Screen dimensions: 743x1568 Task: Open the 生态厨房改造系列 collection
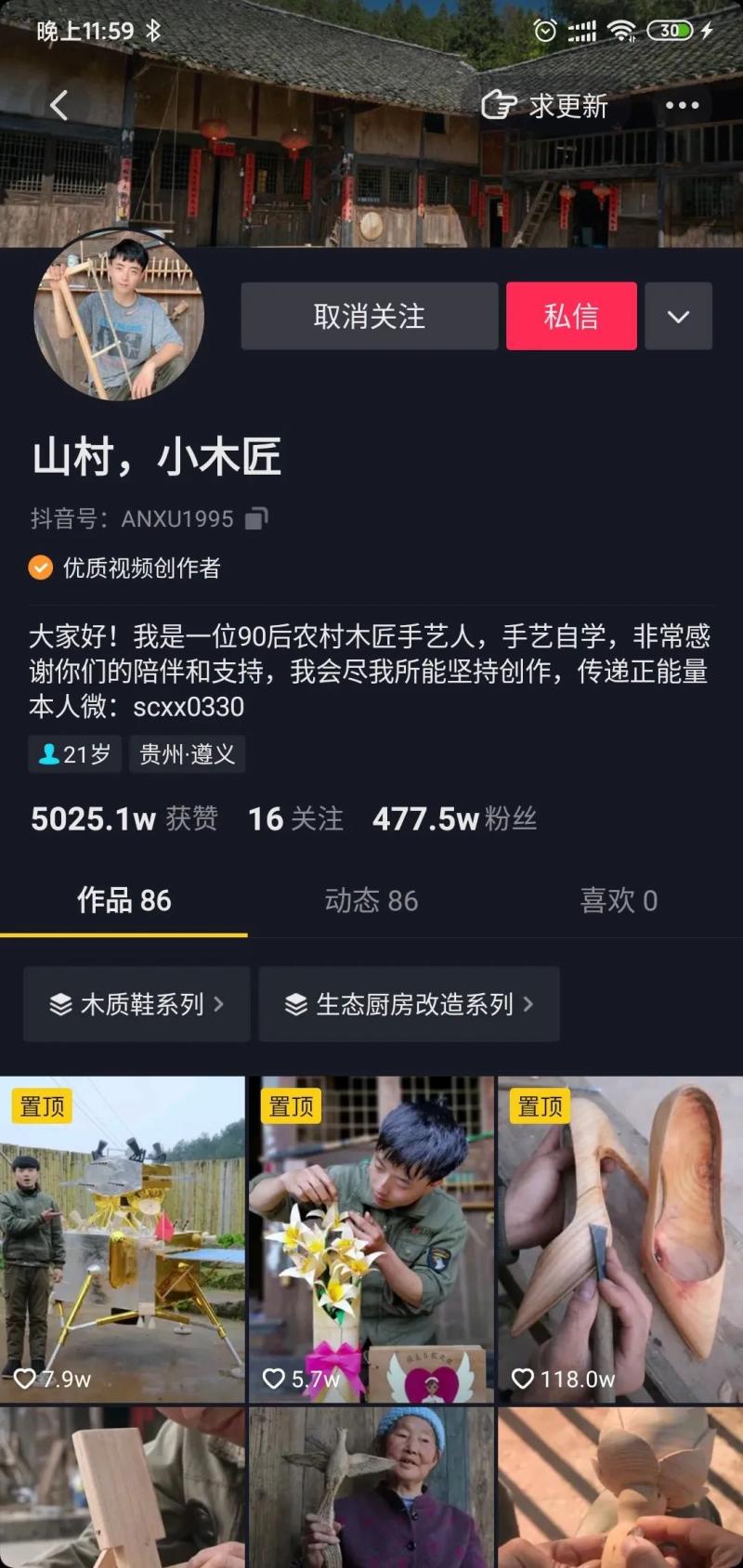click(410, 1004)
